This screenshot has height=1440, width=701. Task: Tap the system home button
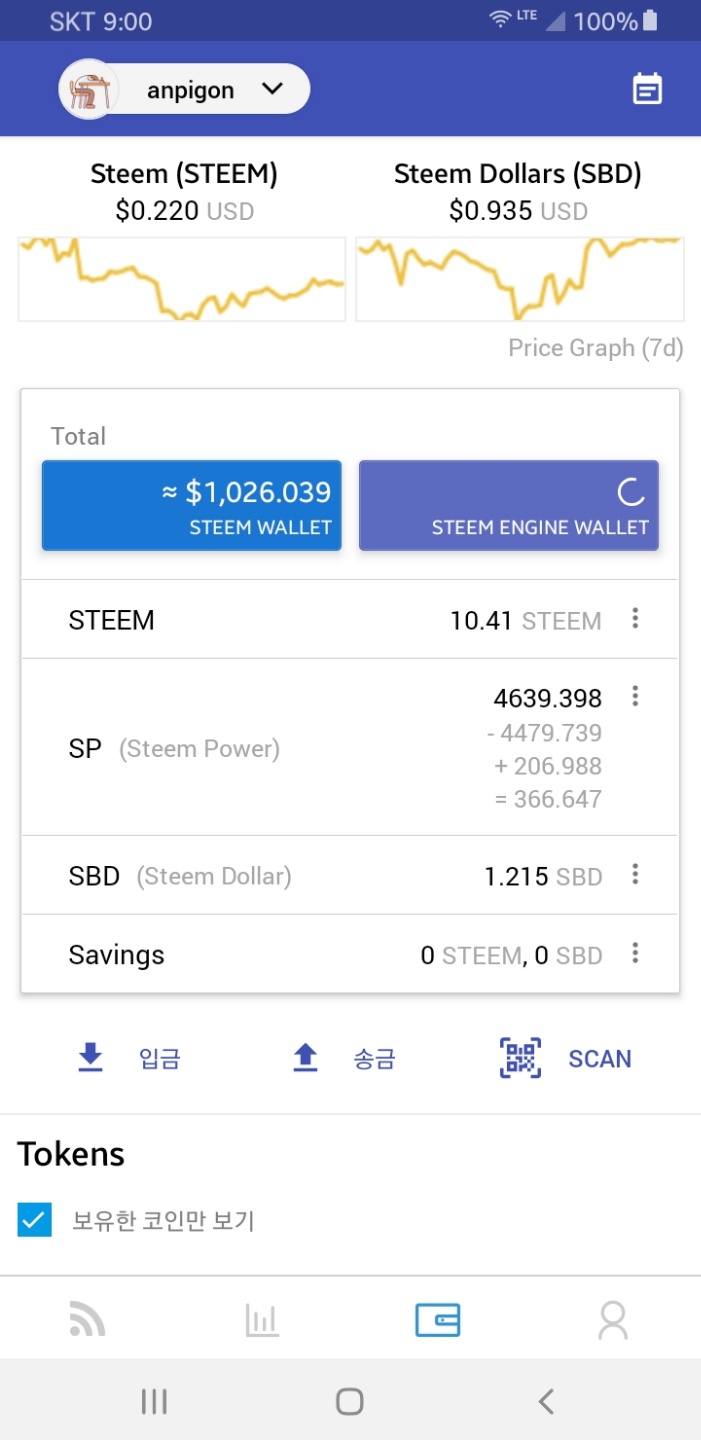click(350, 1401)
